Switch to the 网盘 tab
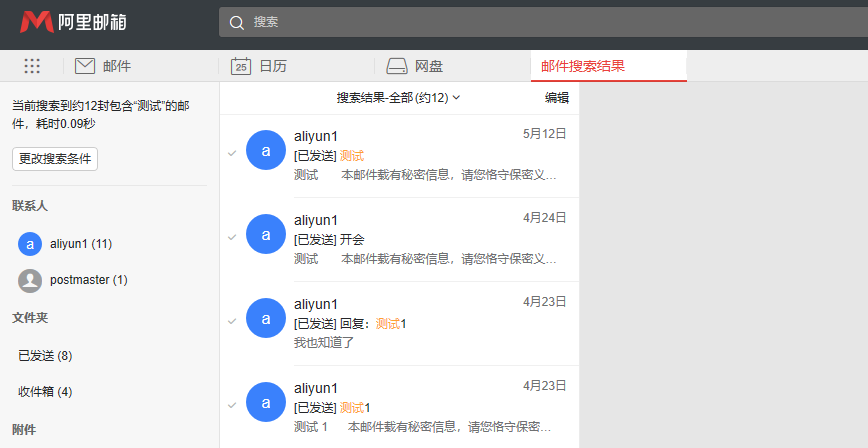 416,66
